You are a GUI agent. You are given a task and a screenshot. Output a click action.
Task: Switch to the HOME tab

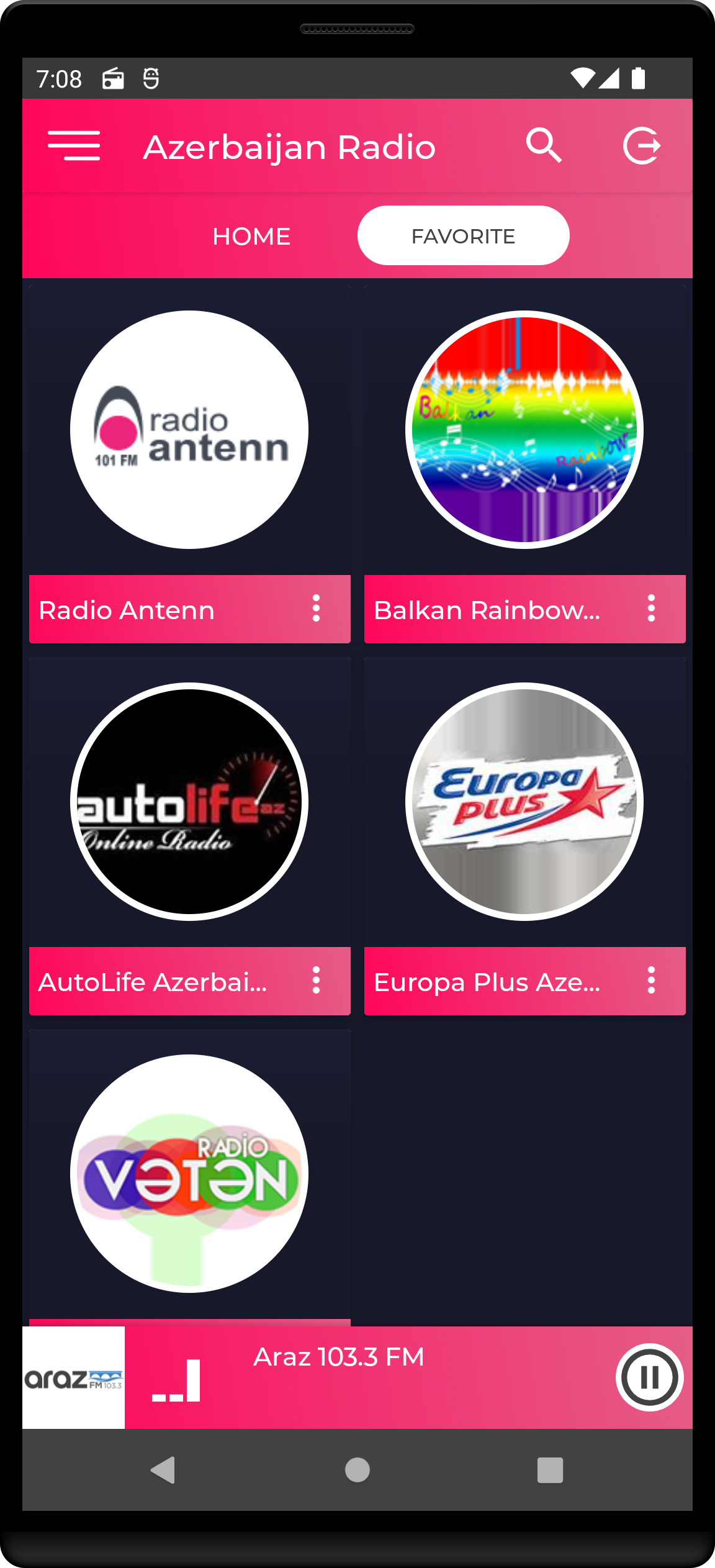[x=251, y=236]
